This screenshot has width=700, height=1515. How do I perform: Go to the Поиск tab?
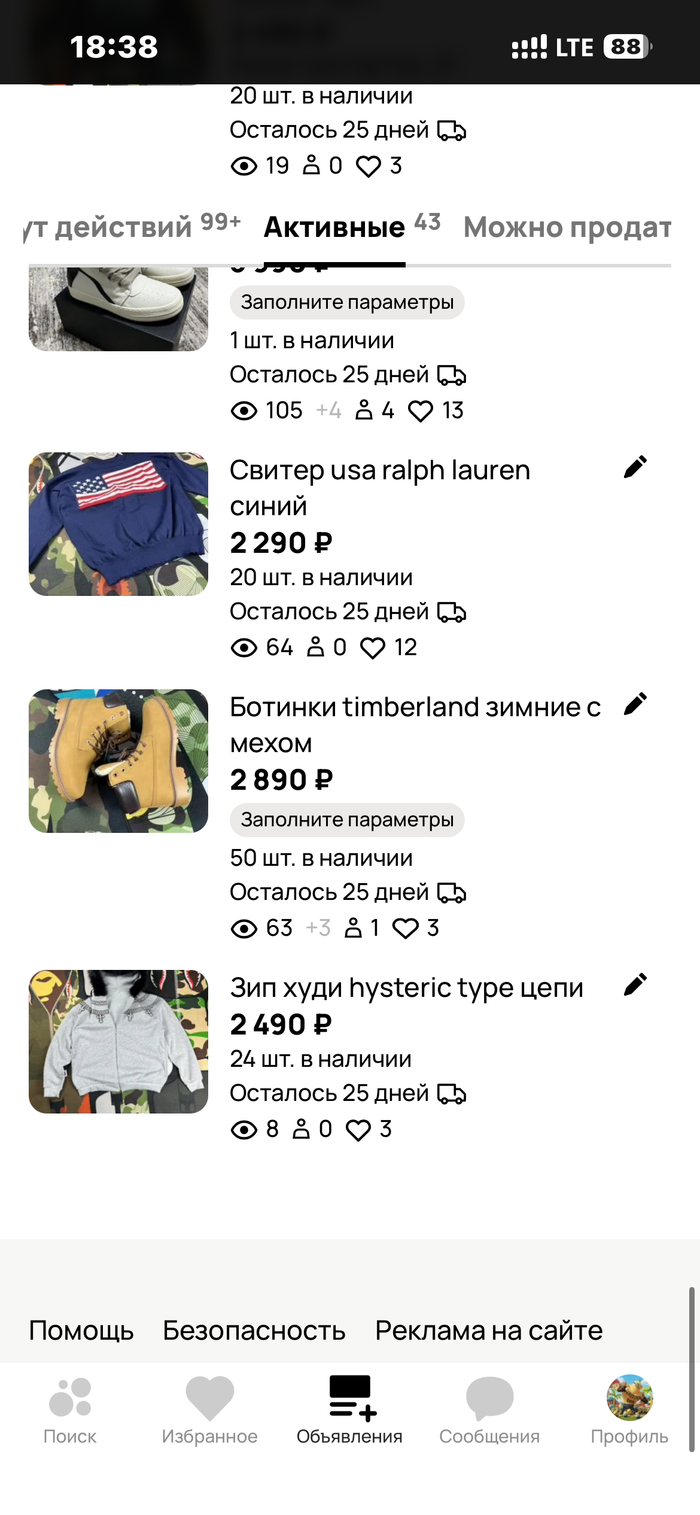(x=70, y=1410)
